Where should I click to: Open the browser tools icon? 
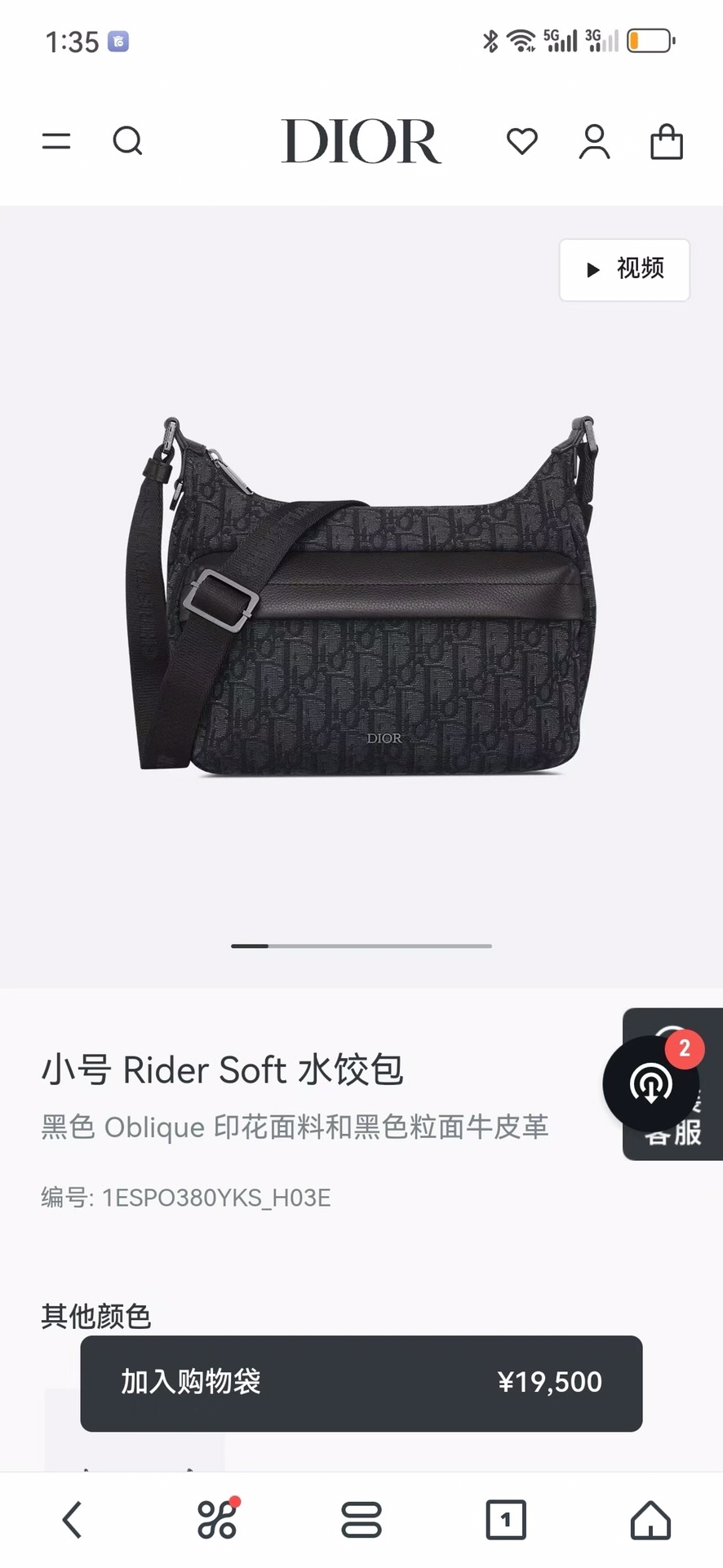(x=217, y=1519)
